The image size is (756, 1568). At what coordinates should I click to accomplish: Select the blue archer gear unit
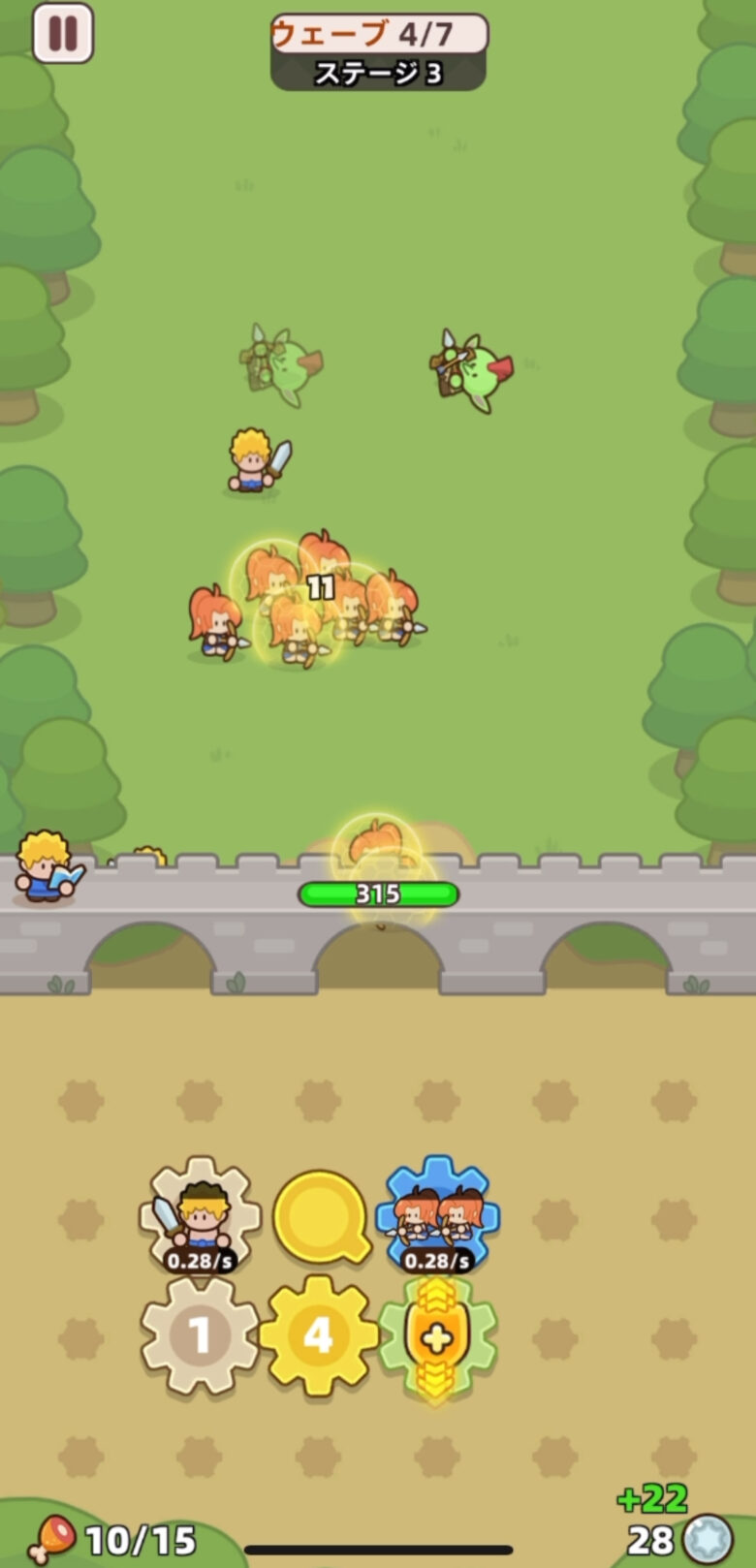tap(440, 1215)
